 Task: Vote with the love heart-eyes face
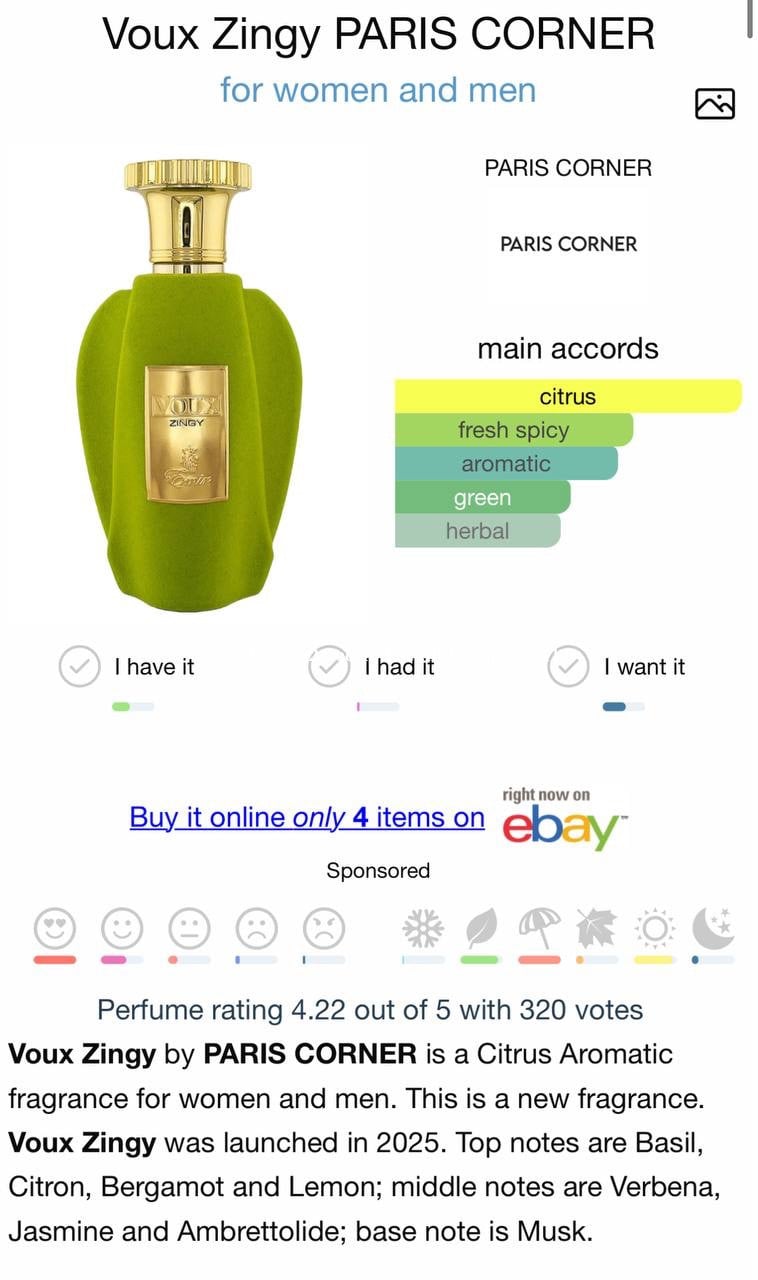(54, 929)
